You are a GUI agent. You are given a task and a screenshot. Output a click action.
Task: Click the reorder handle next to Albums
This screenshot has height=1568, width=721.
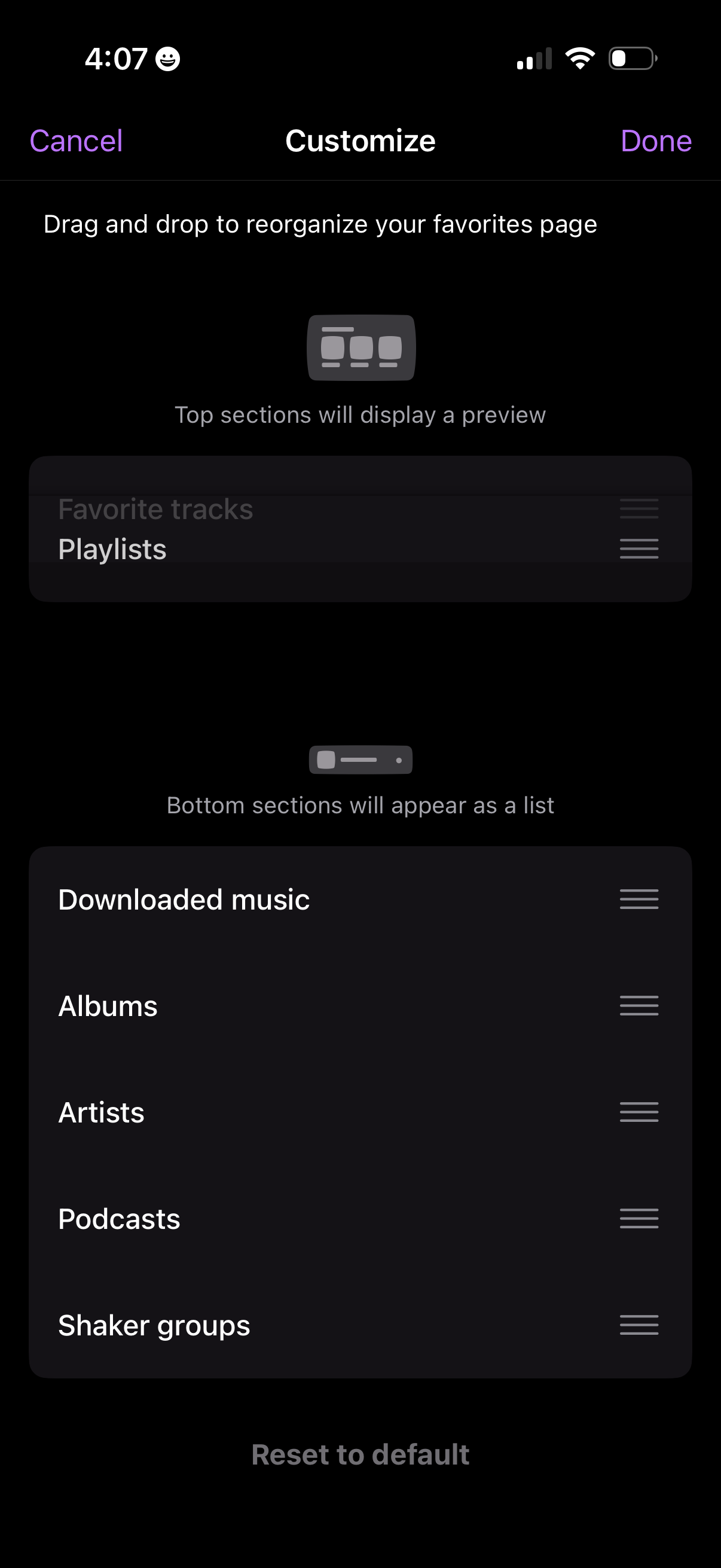(638, 1006)
